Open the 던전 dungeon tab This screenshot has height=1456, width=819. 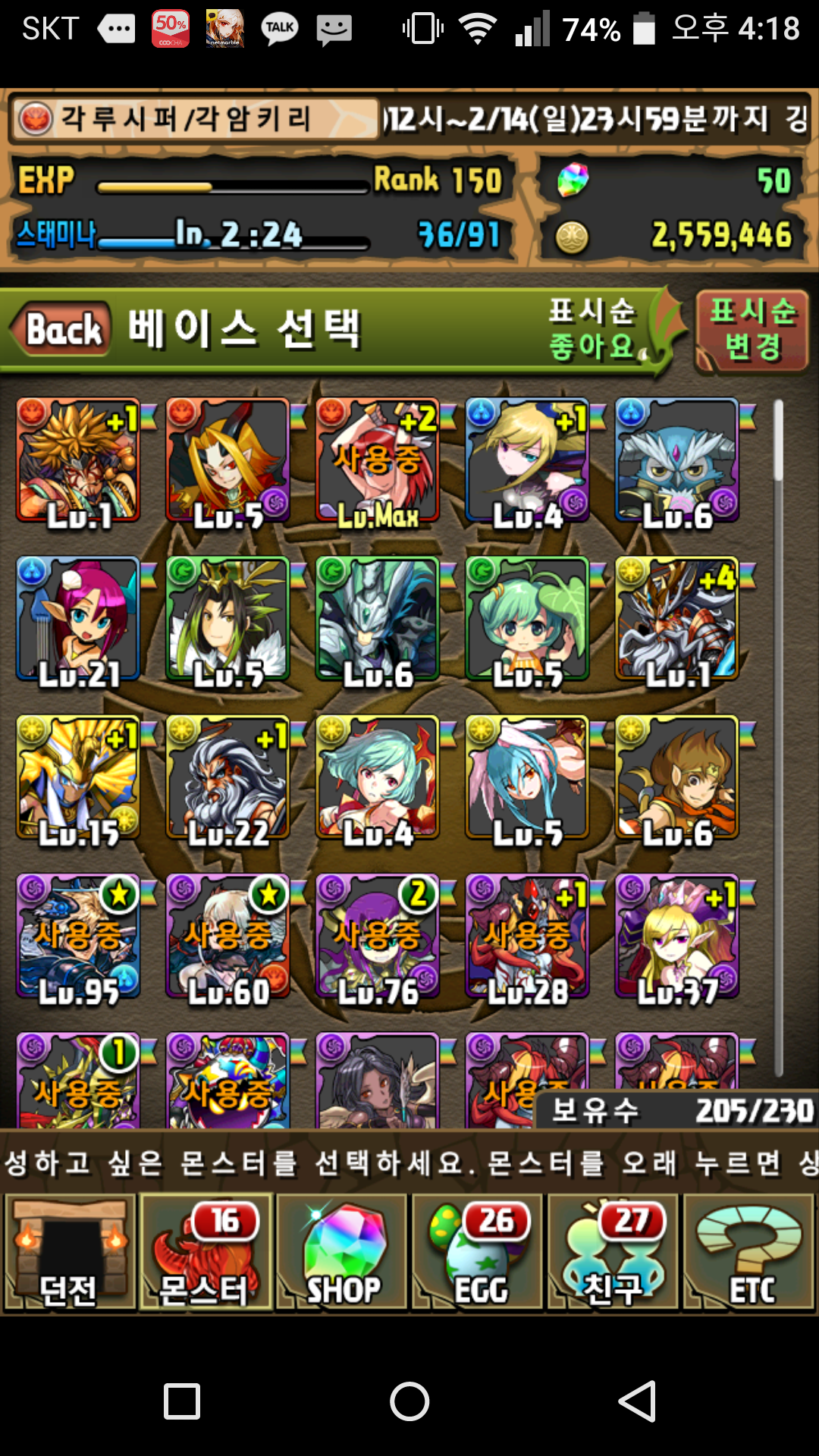(x=70, y=1252)
